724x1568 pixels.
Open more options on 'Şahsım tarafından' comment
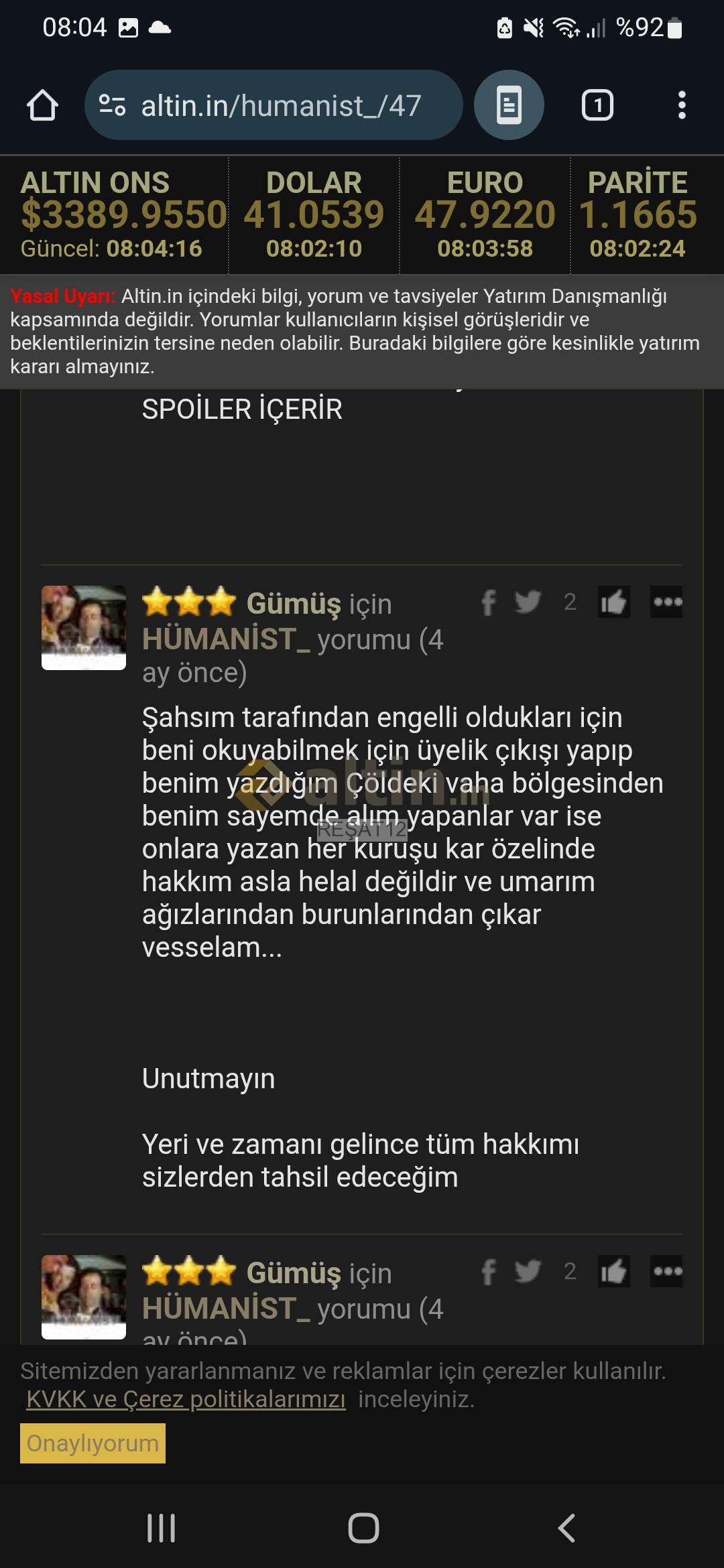tap(667, 602)
